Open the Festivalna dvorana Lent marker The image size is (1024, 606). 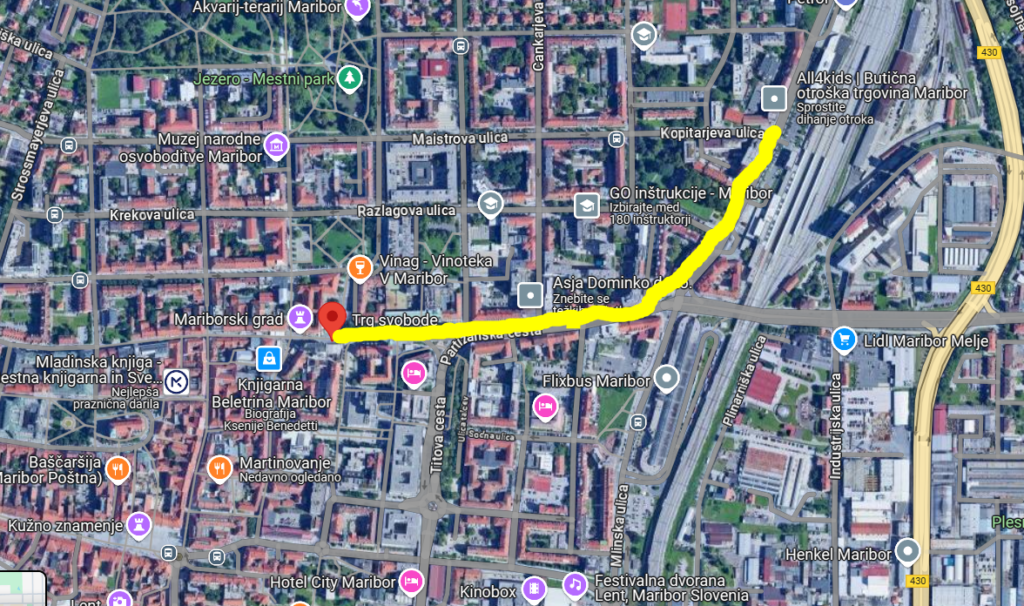pyautogui.click(x=574, y=583)
